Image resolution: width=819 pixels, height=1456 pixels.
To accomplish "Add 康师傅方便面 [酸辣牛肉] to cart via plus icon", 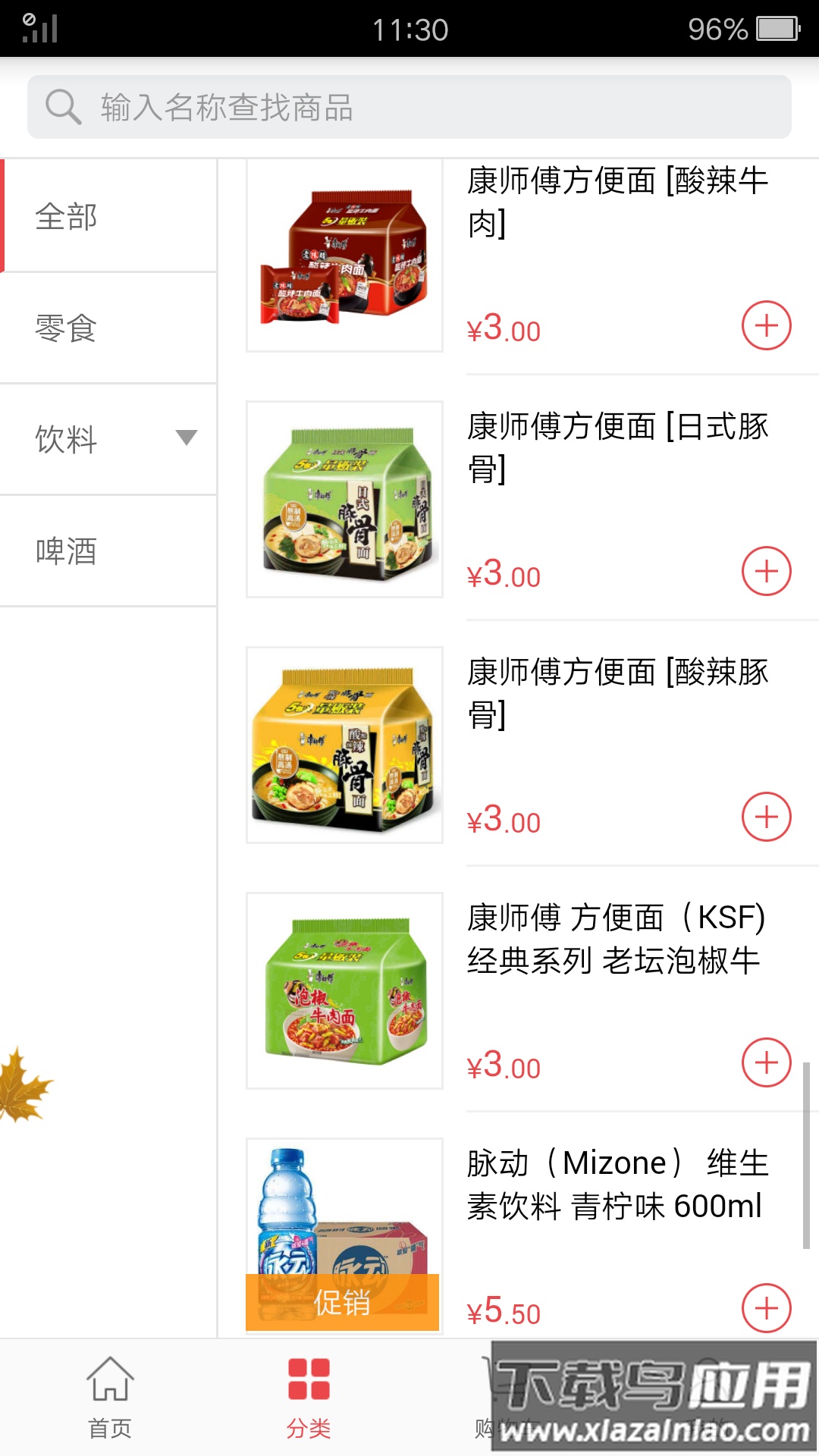I will 766,326.
